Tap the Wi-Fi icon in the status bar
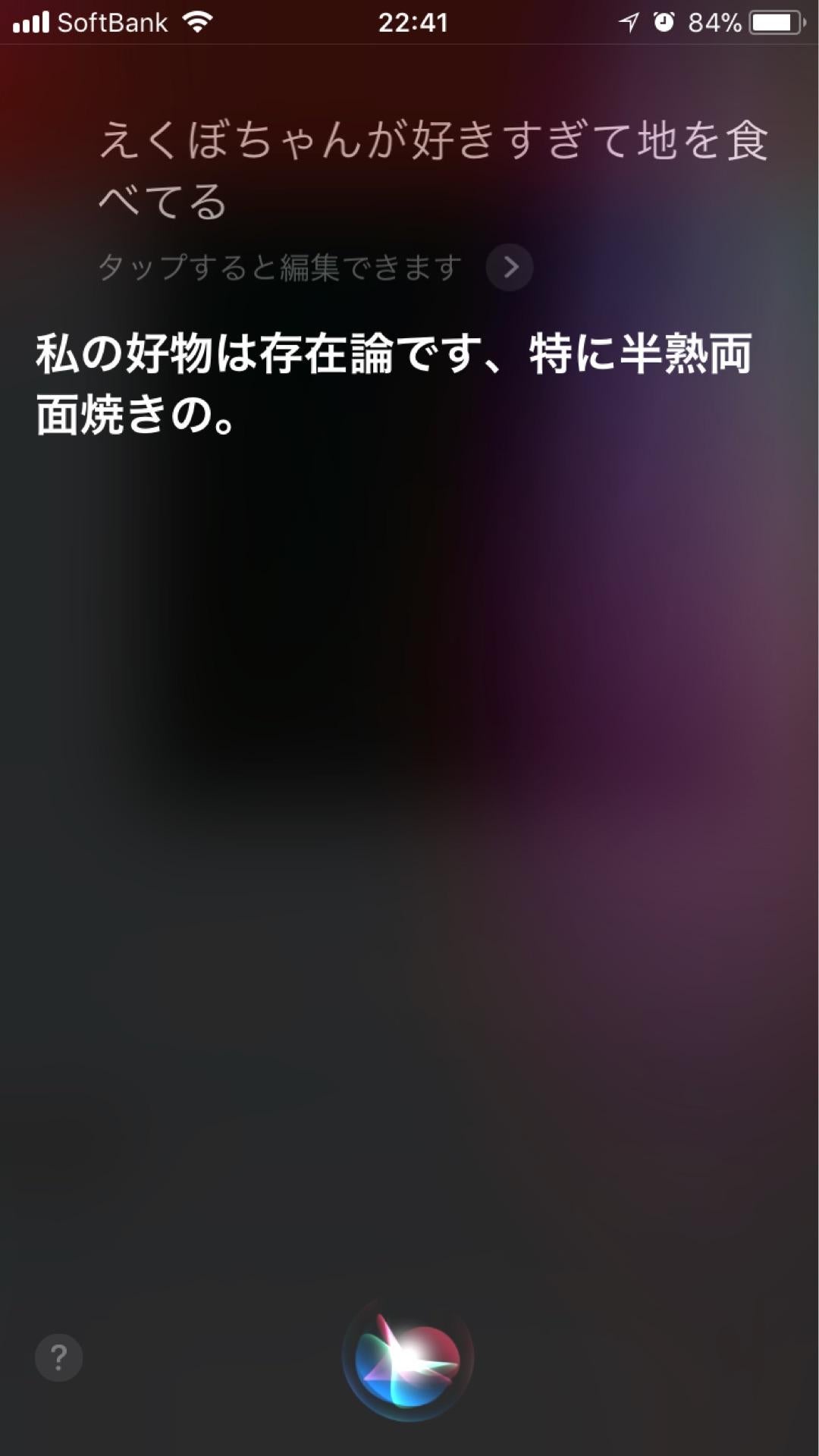The width and height of the screenshot is (819, 1456). pos(196,21)
